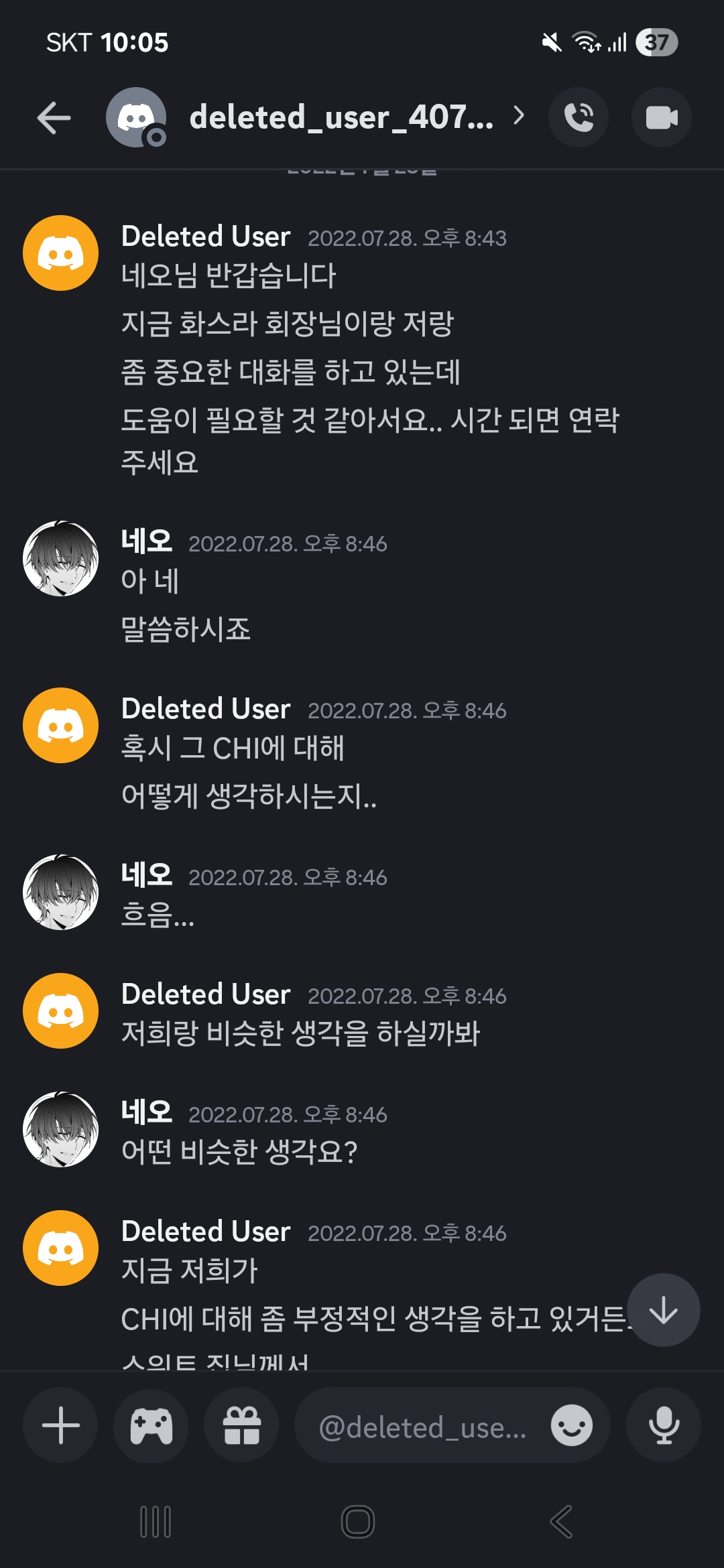
Task: Jump to latest messages with the down arrow
Action: coord(662,1311)
